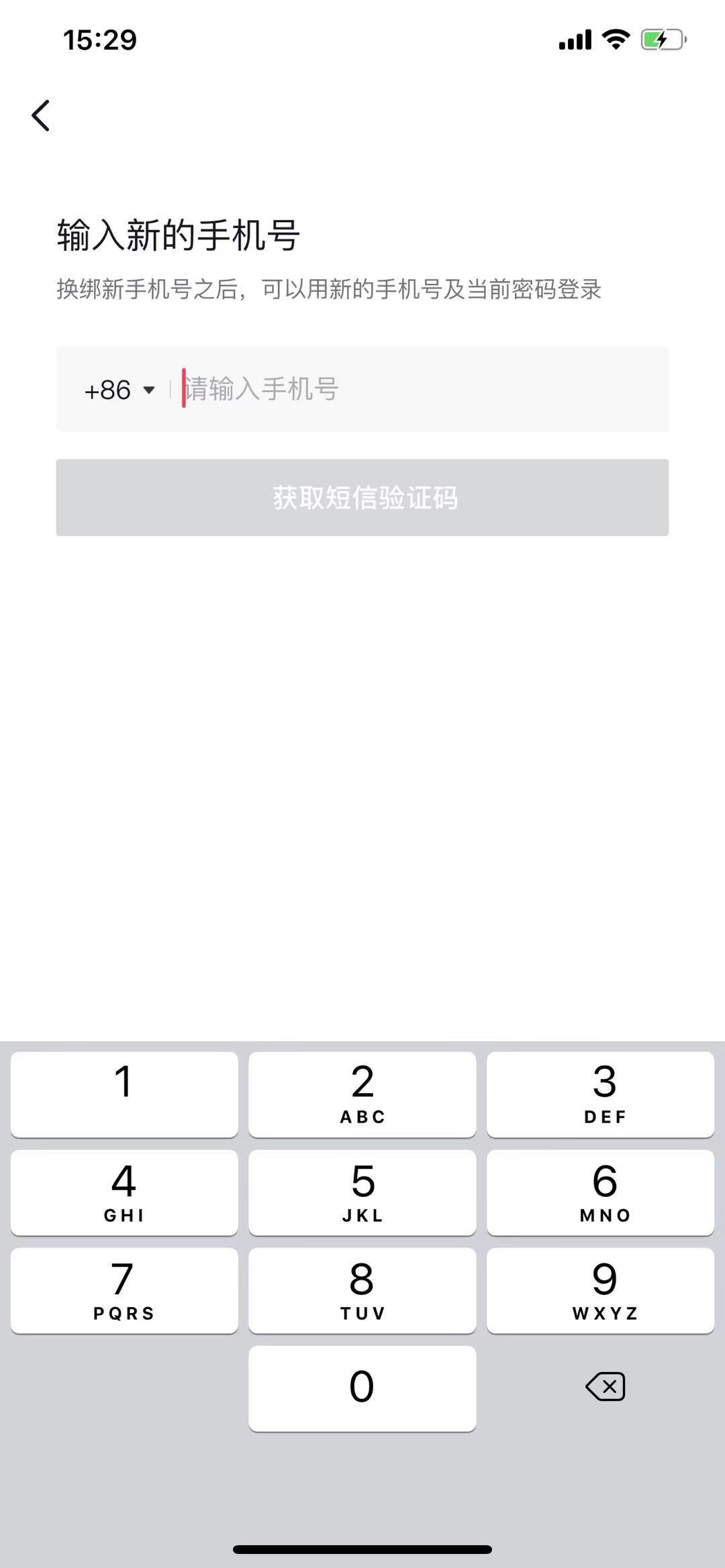Go back using the top-left arrow

click(41, 115)
